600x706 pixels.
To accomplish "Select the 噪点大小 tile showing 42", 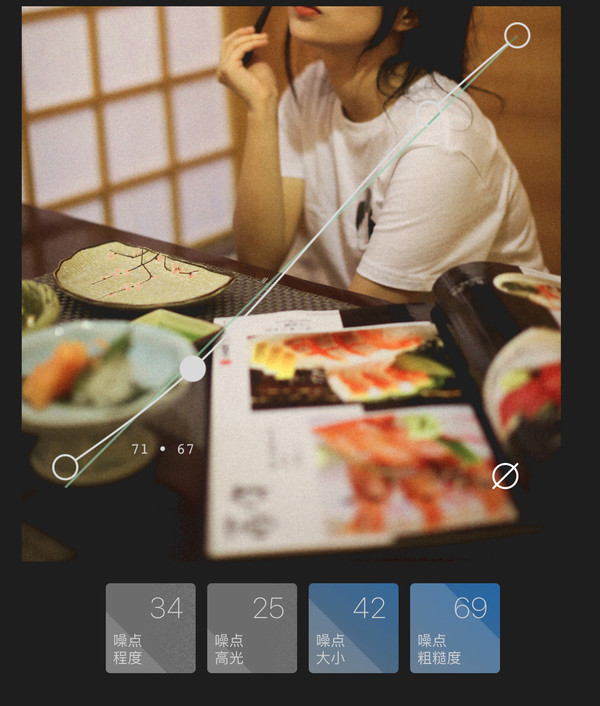I will (353, 628).
